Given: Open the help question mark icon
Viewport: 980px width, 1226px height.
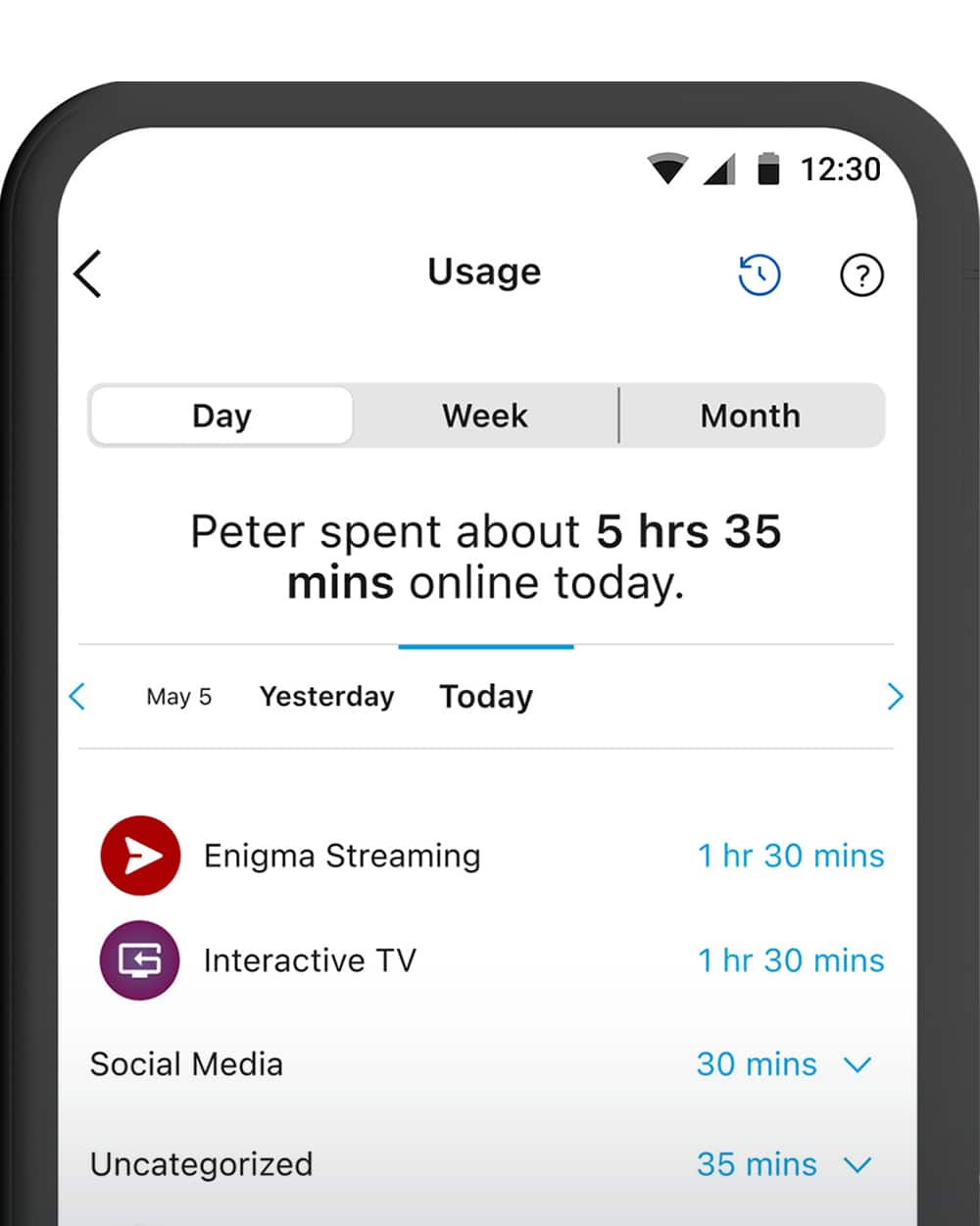Looking at the screenshot, I should tap(861, 275).
